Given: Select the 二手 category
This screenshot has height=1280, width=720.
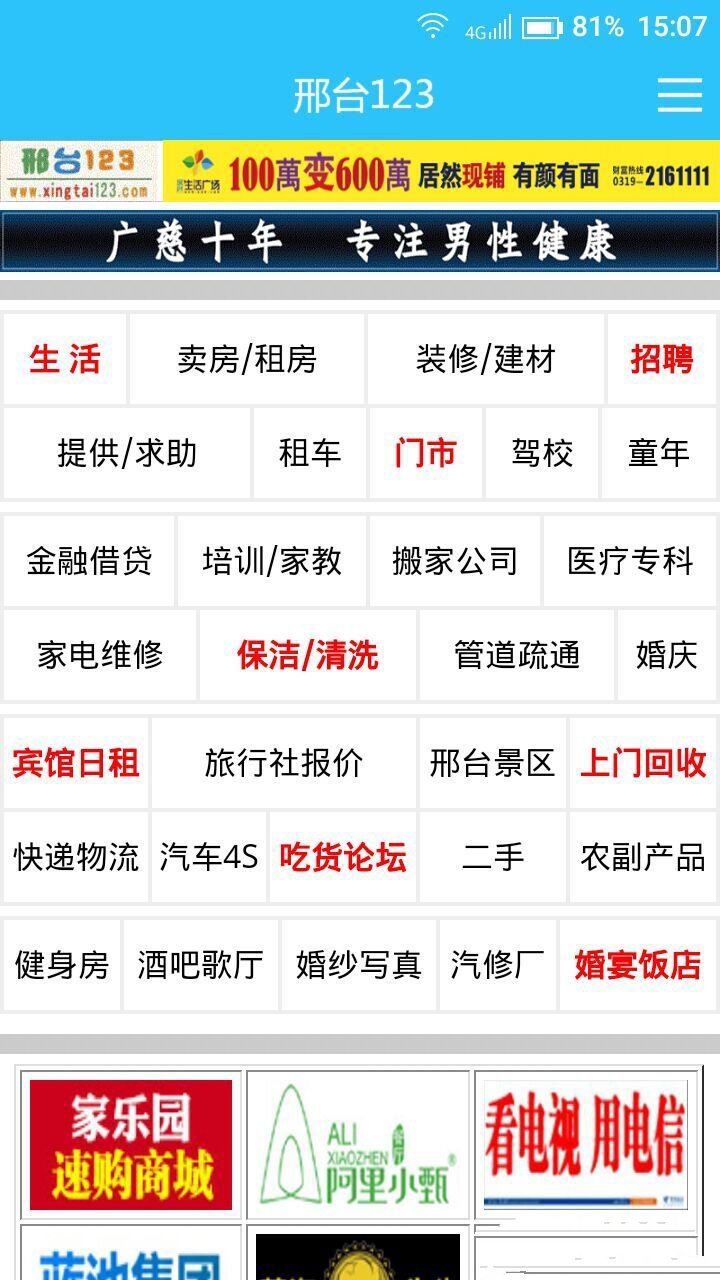Looking at the screenshot, I should pos(493,857).
